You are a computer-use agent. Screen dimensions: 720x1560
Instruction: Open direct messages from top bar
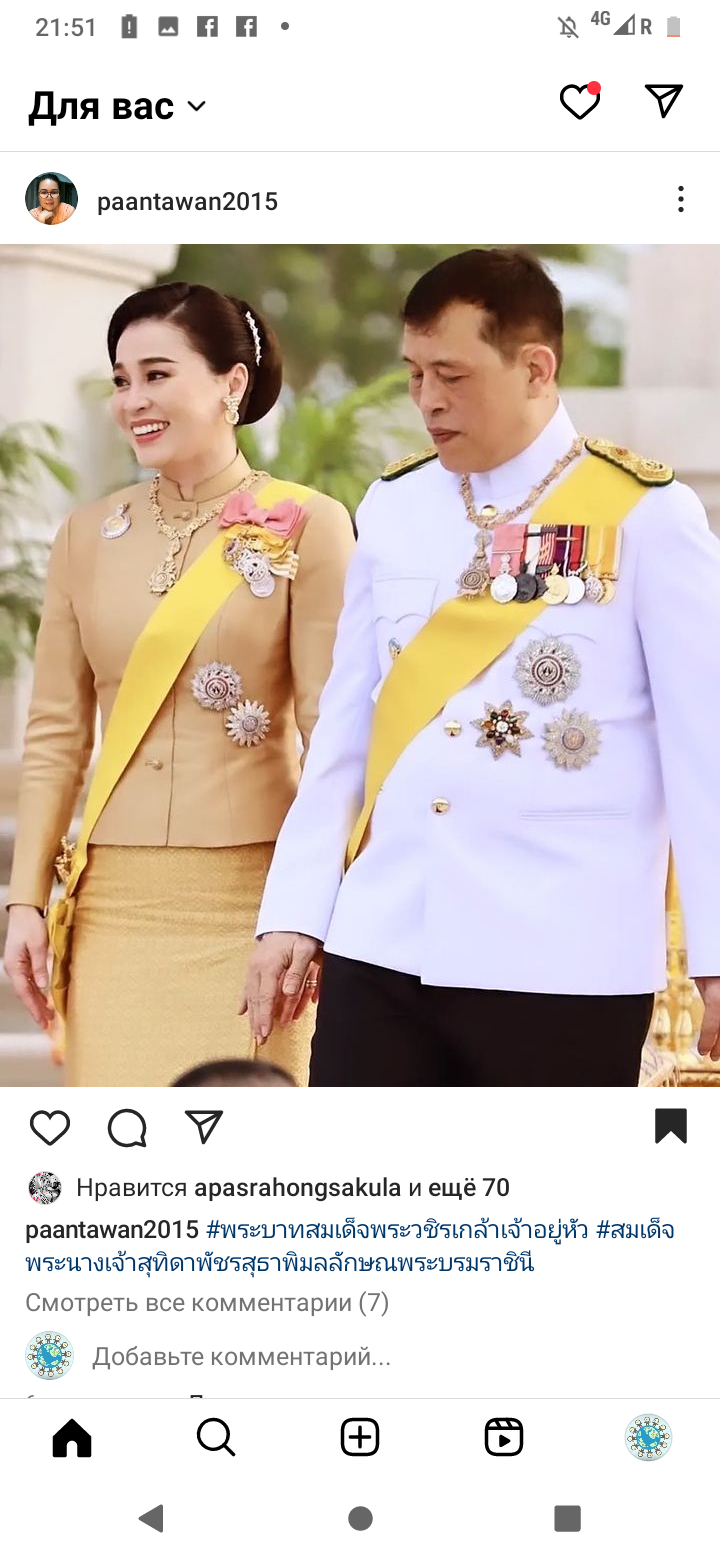663,101
